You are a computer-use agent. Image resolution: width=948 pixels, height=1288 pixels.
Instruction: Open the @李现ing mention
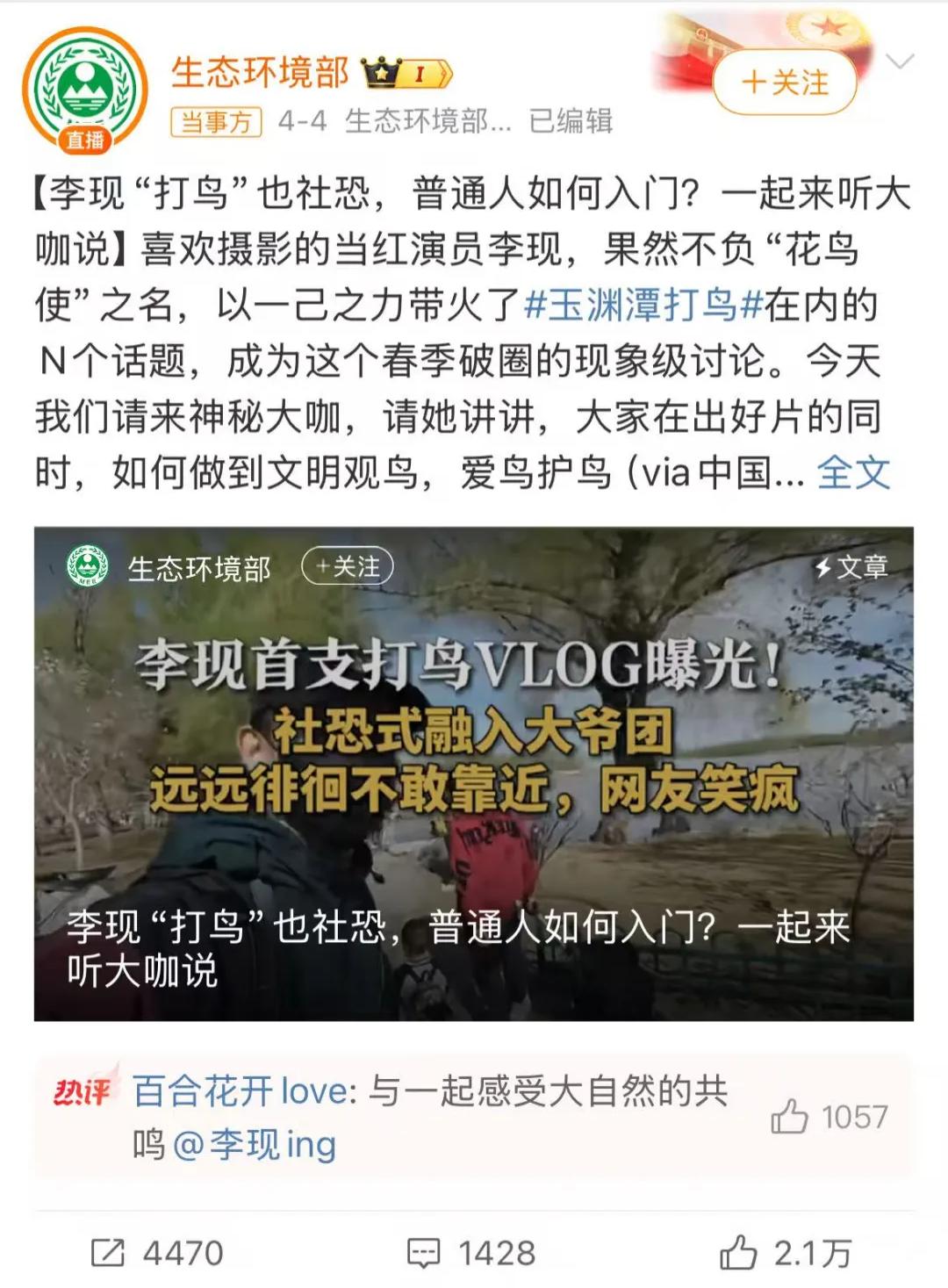pyautogui.click(x=255, y=1145)
